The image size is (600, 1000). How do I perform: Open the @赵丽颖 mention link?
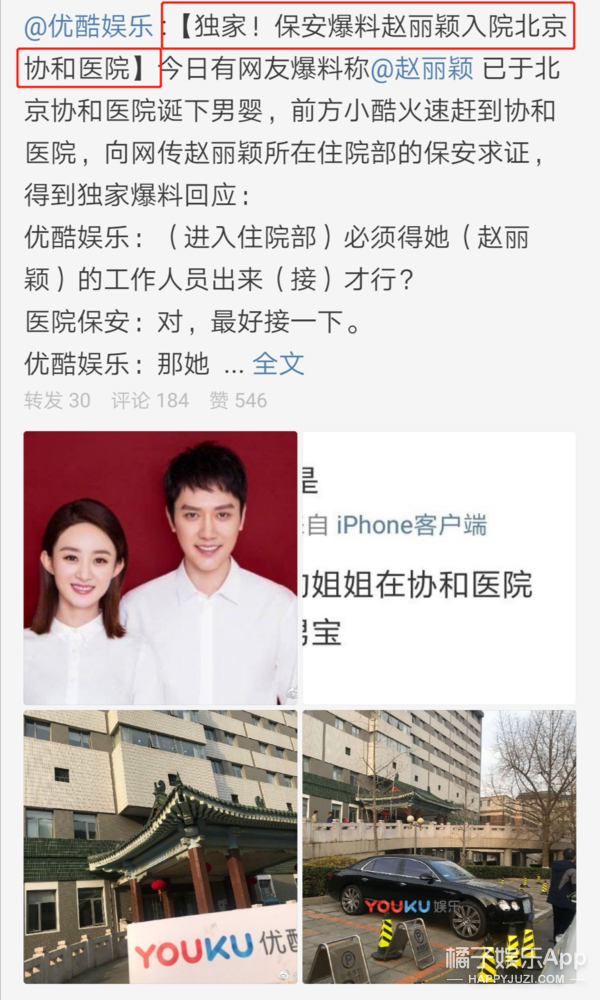(x=422, y=69)
